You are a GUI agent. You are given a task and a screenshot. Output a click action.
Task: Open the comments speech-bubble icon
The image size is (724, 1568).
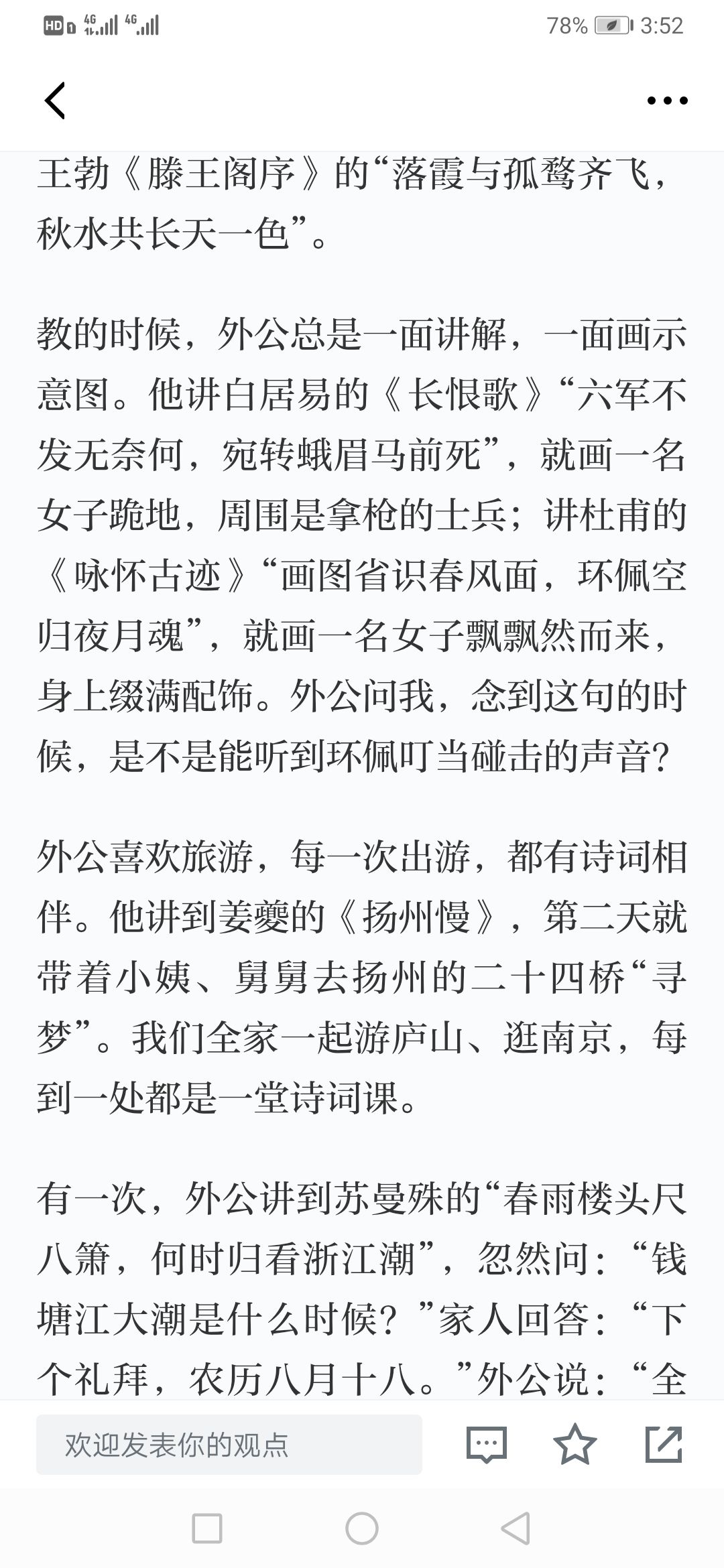point(487,1445)
